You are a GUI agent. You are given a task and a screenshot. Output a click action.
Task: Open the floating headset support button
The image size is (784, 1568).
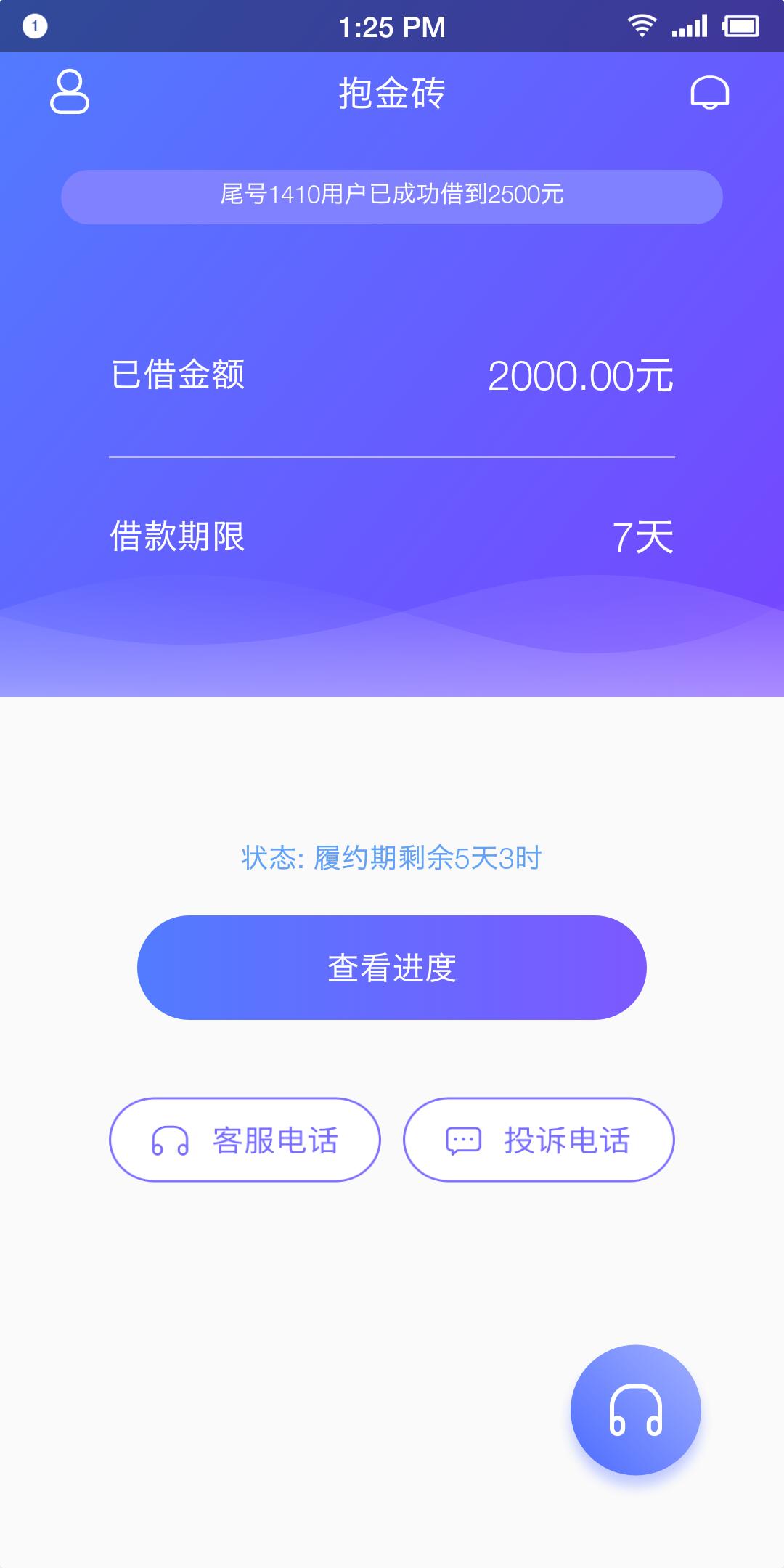pyautogui.click(x=636, y=1410)
